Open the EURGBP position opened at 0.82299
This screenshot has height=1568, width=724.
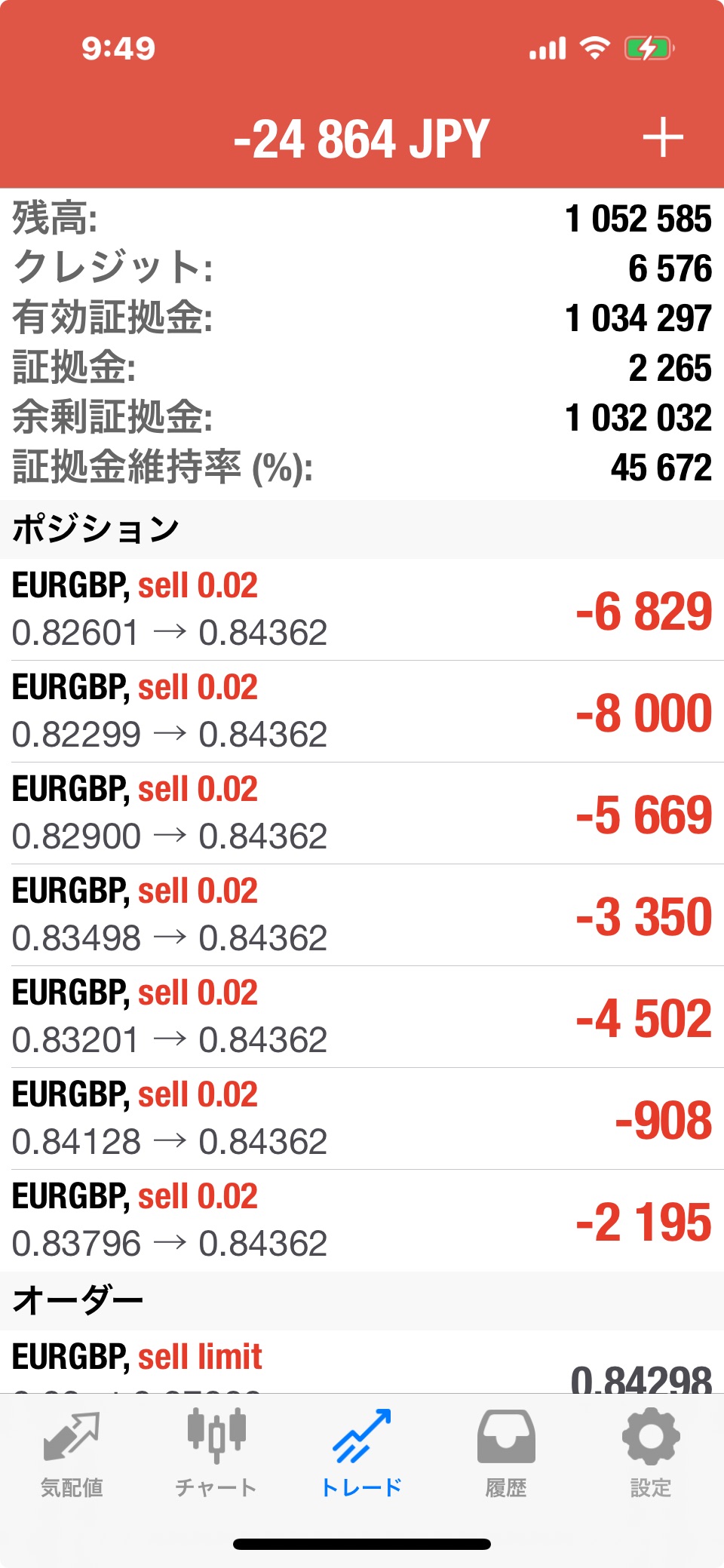tap(362, 711)
